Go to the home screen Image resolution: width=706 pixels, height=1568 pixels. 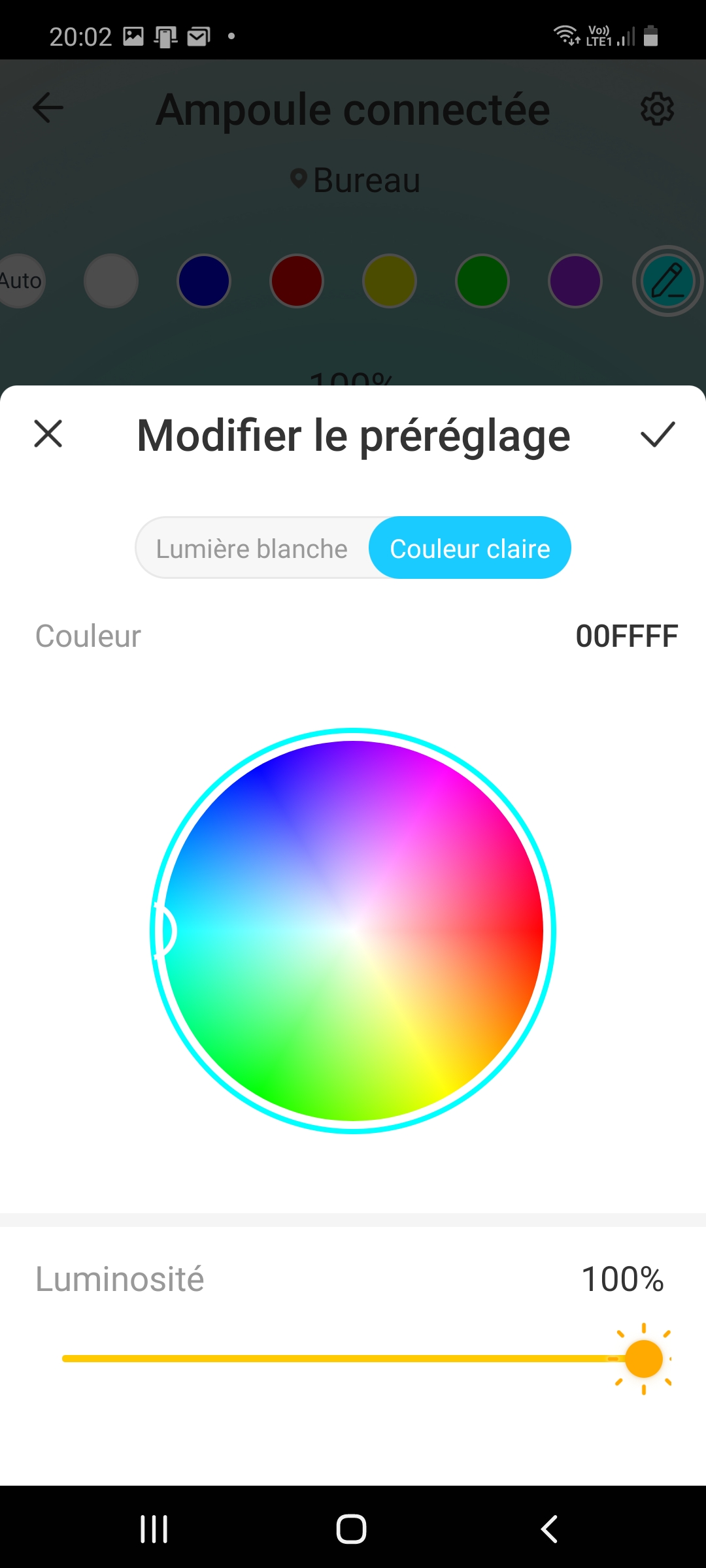(351, 1529)
